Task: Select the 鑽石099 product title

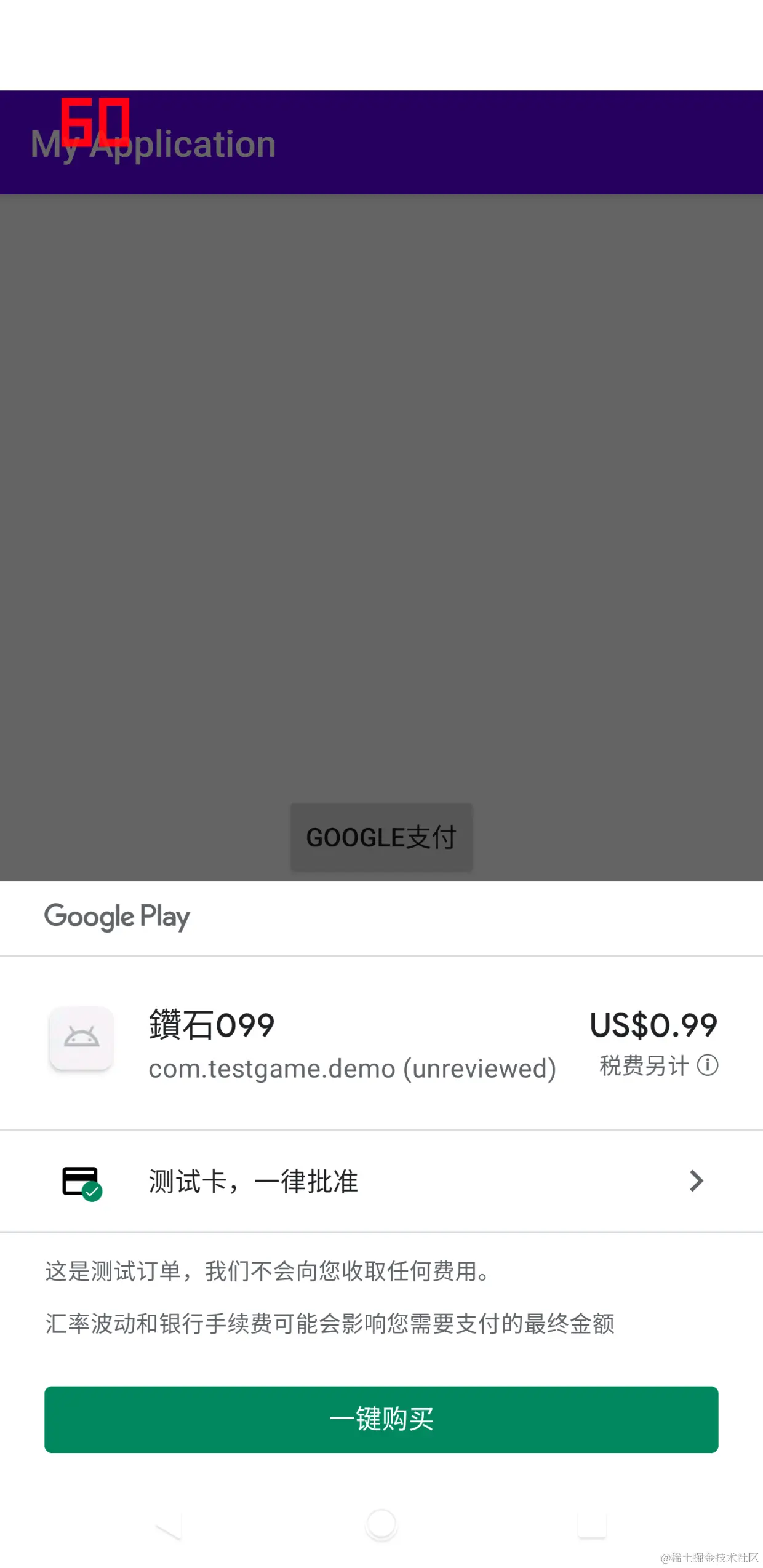Action: (x=211, y=1022)
